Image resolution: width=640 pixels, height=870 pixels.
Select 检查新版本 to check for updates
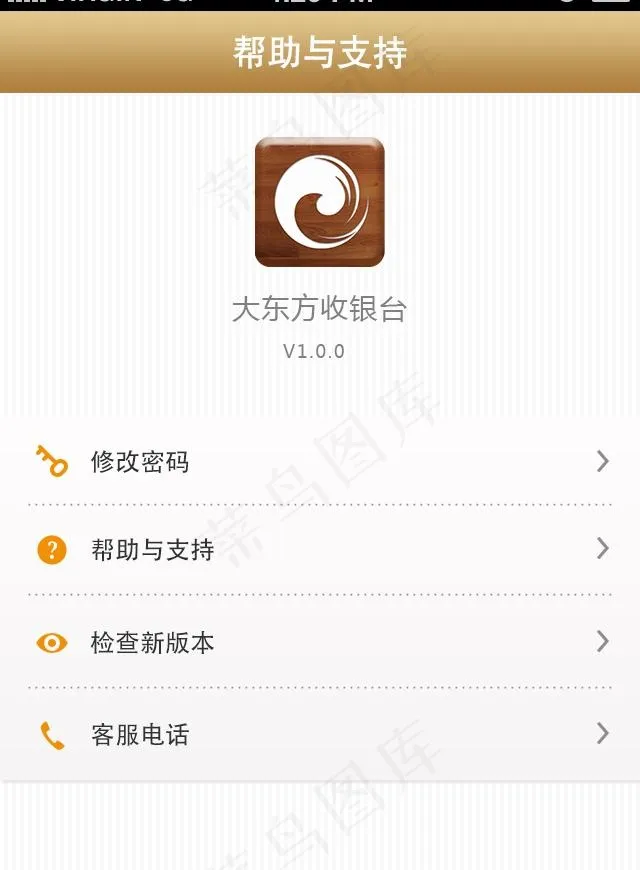pyautogui.click(x=320, y=641)
